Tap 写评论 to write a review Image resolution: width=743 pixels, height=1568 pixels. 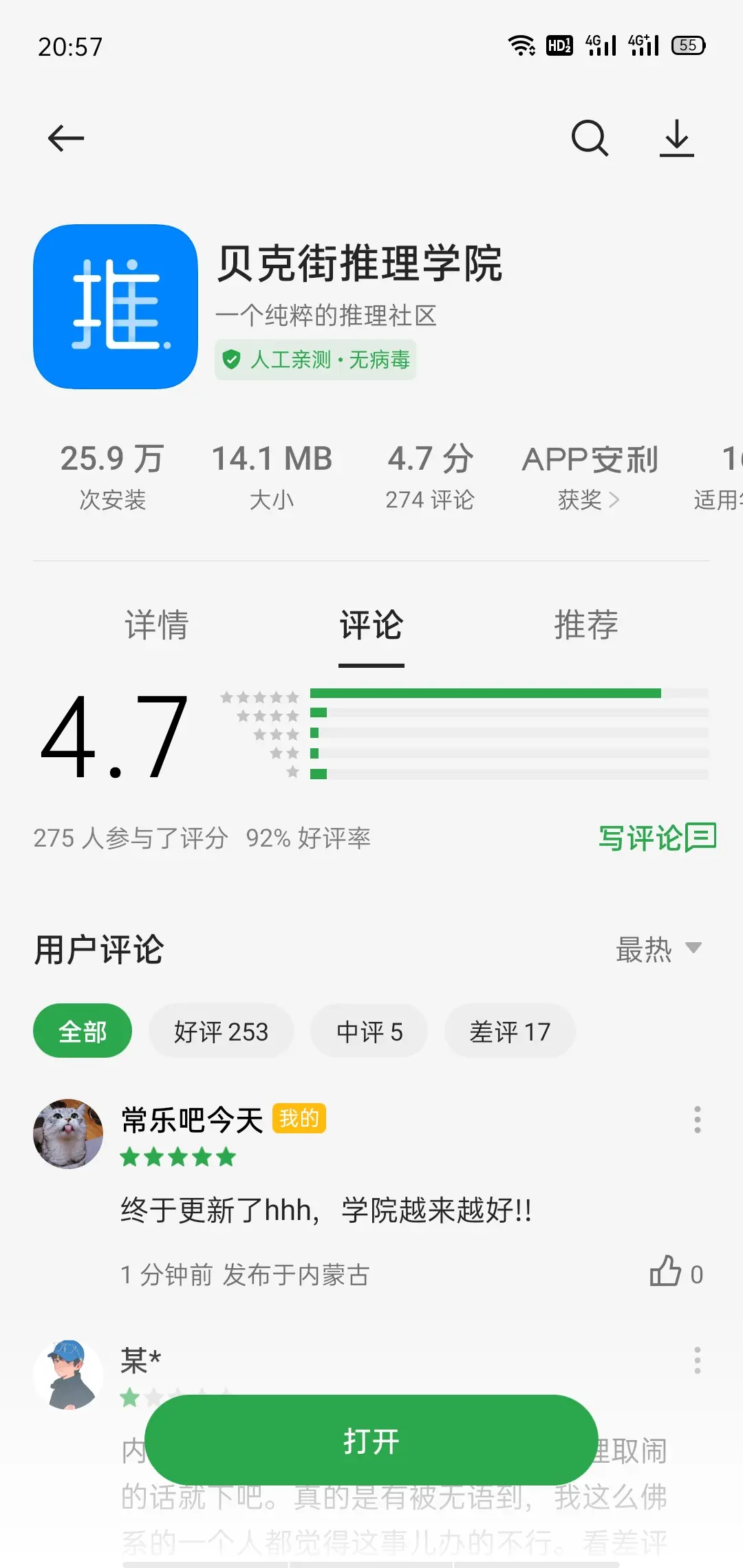tap(657, 838)
